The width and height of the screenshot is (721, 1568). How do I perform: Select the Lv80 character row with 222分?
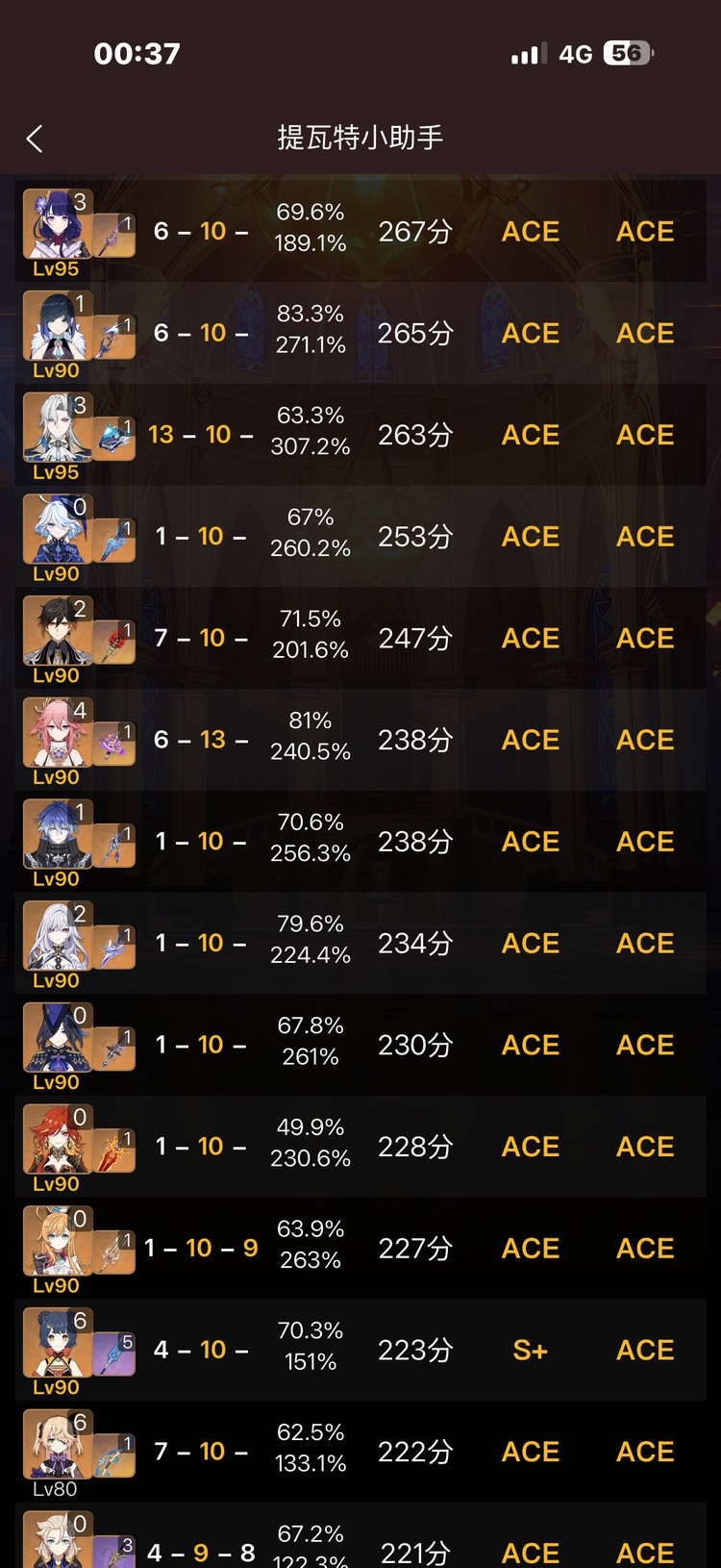point(360,1452)
